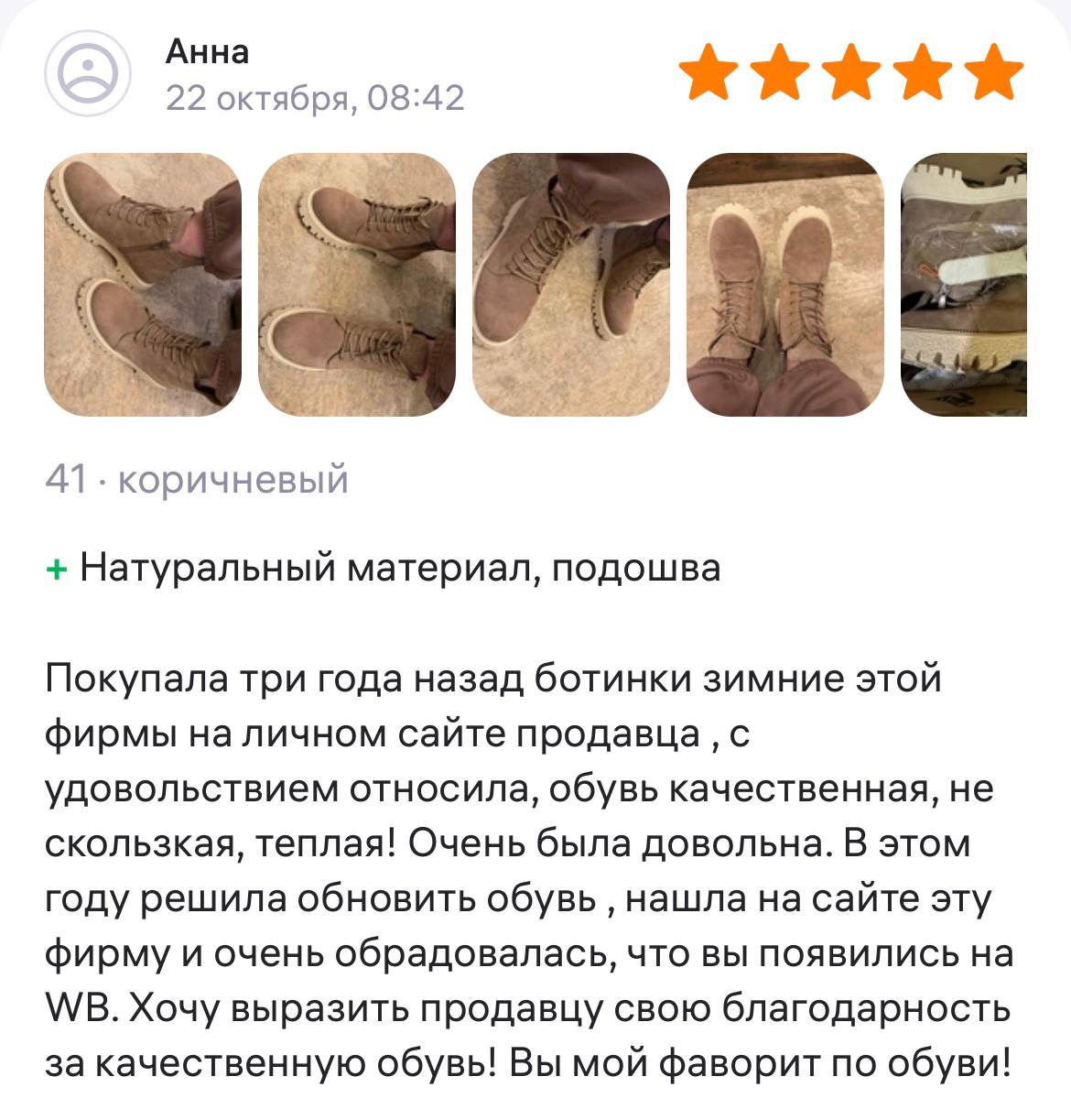Screen dimensions: 1071x1120
Task: Open the second review photo of the boots
Action: pos(357,285)
